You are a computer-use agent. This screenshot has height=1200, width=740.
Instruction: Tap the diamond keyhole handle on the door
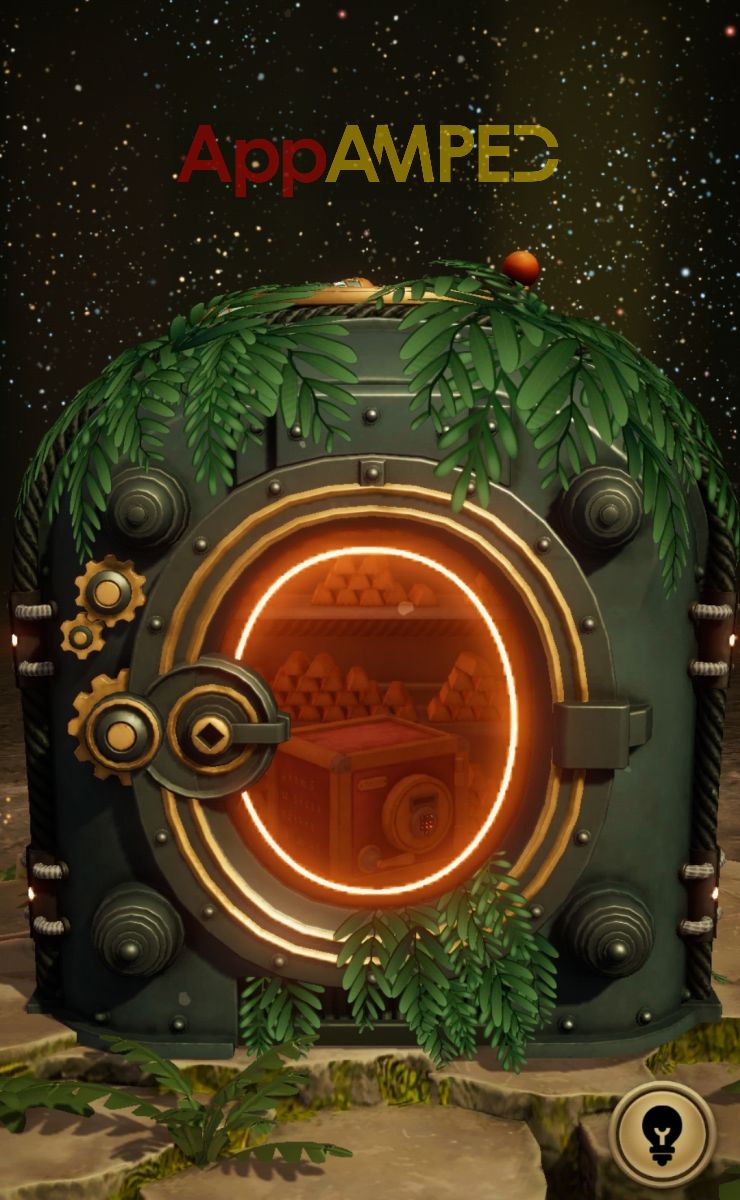click(211, 735)
